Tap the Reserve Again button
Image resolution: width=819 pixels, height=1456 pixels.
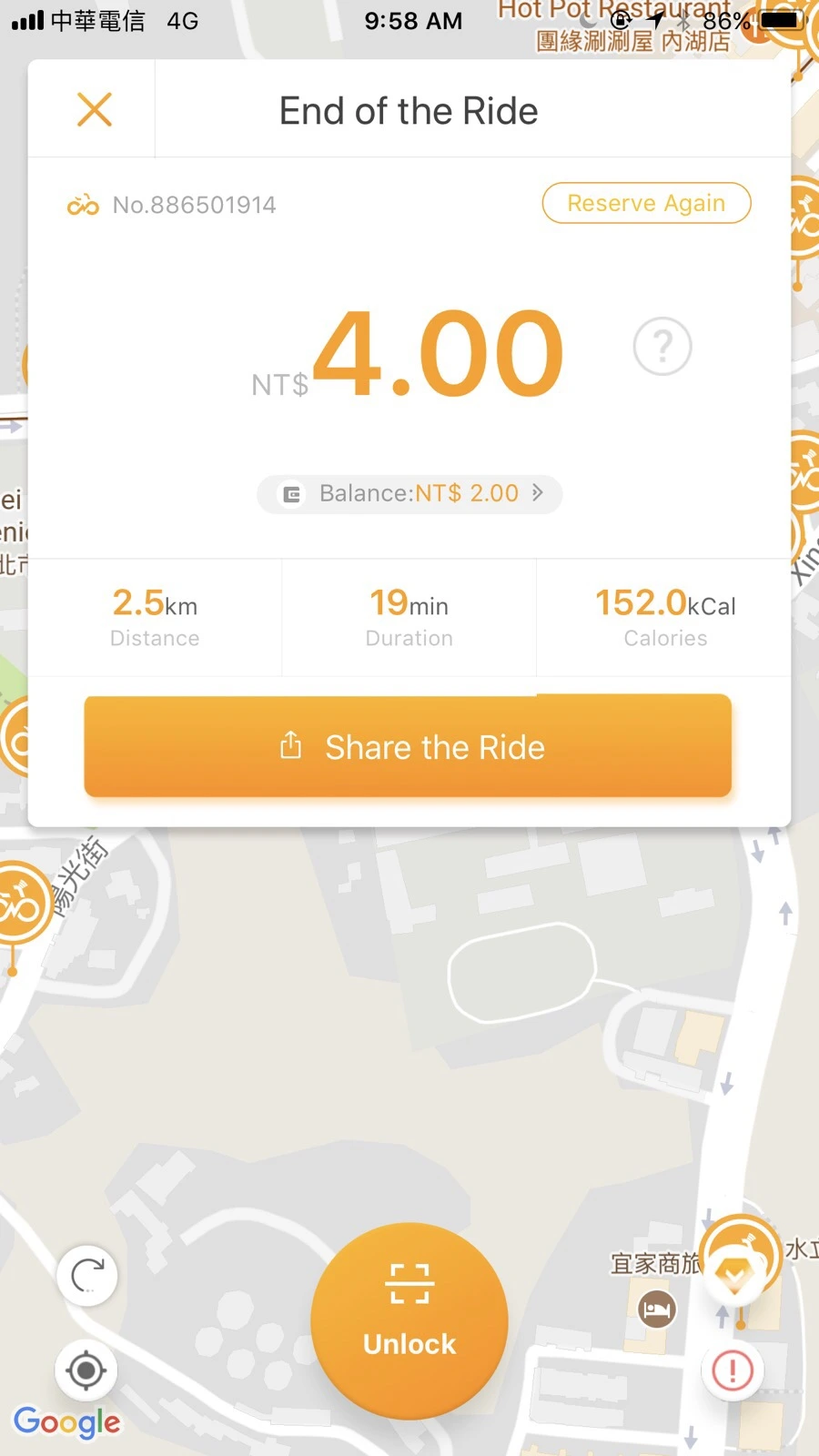[646, 203]
